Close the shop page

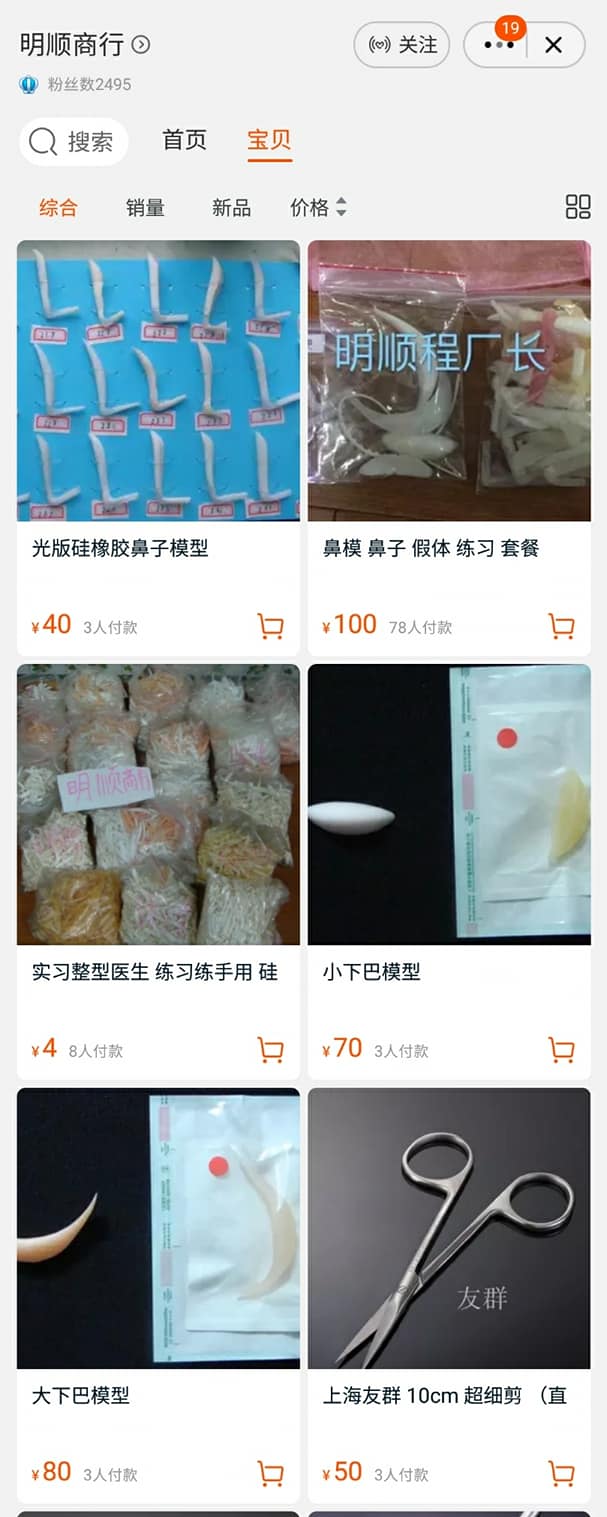coord(553,45)
